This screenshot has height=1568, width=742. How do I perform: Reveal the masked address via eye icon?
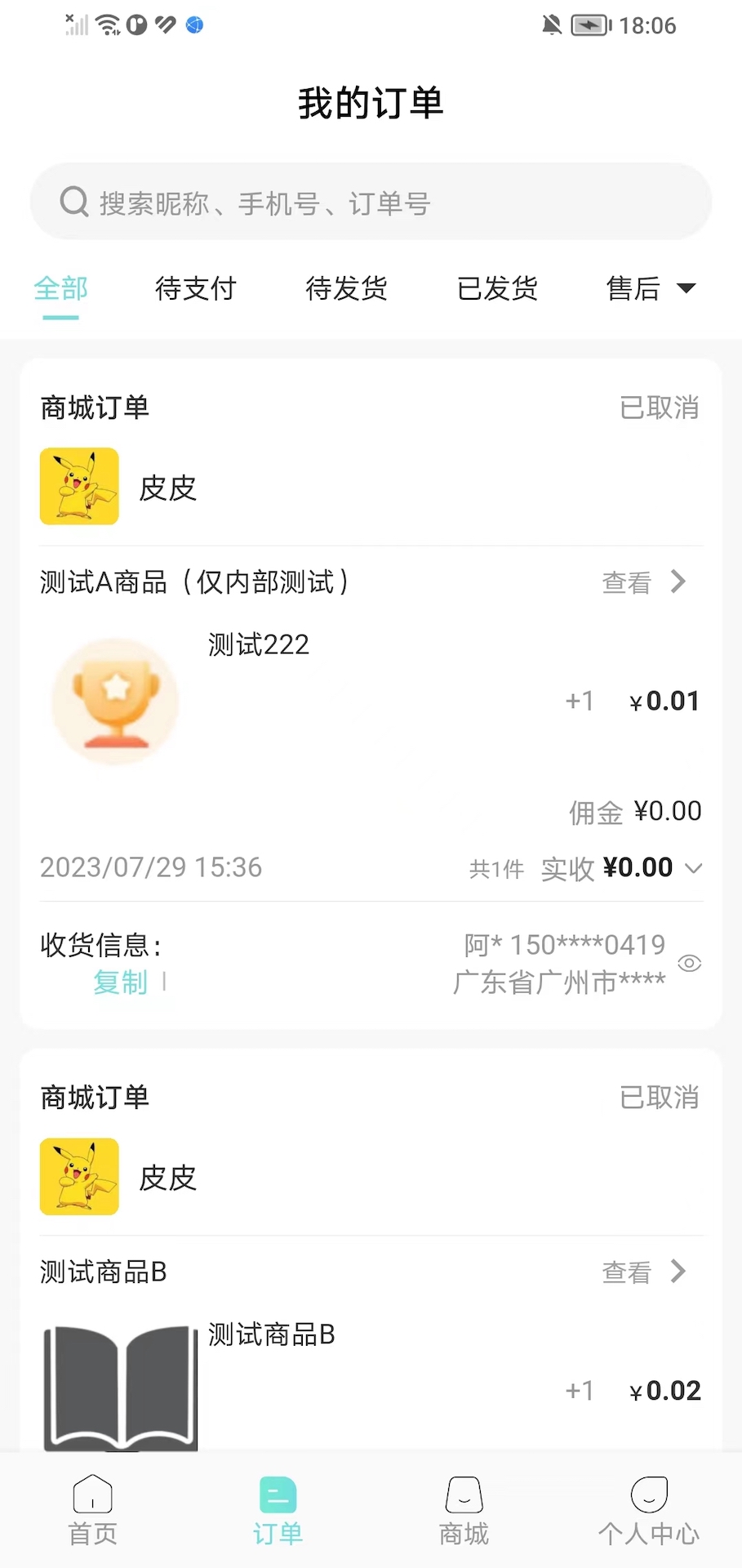(689, 964)
